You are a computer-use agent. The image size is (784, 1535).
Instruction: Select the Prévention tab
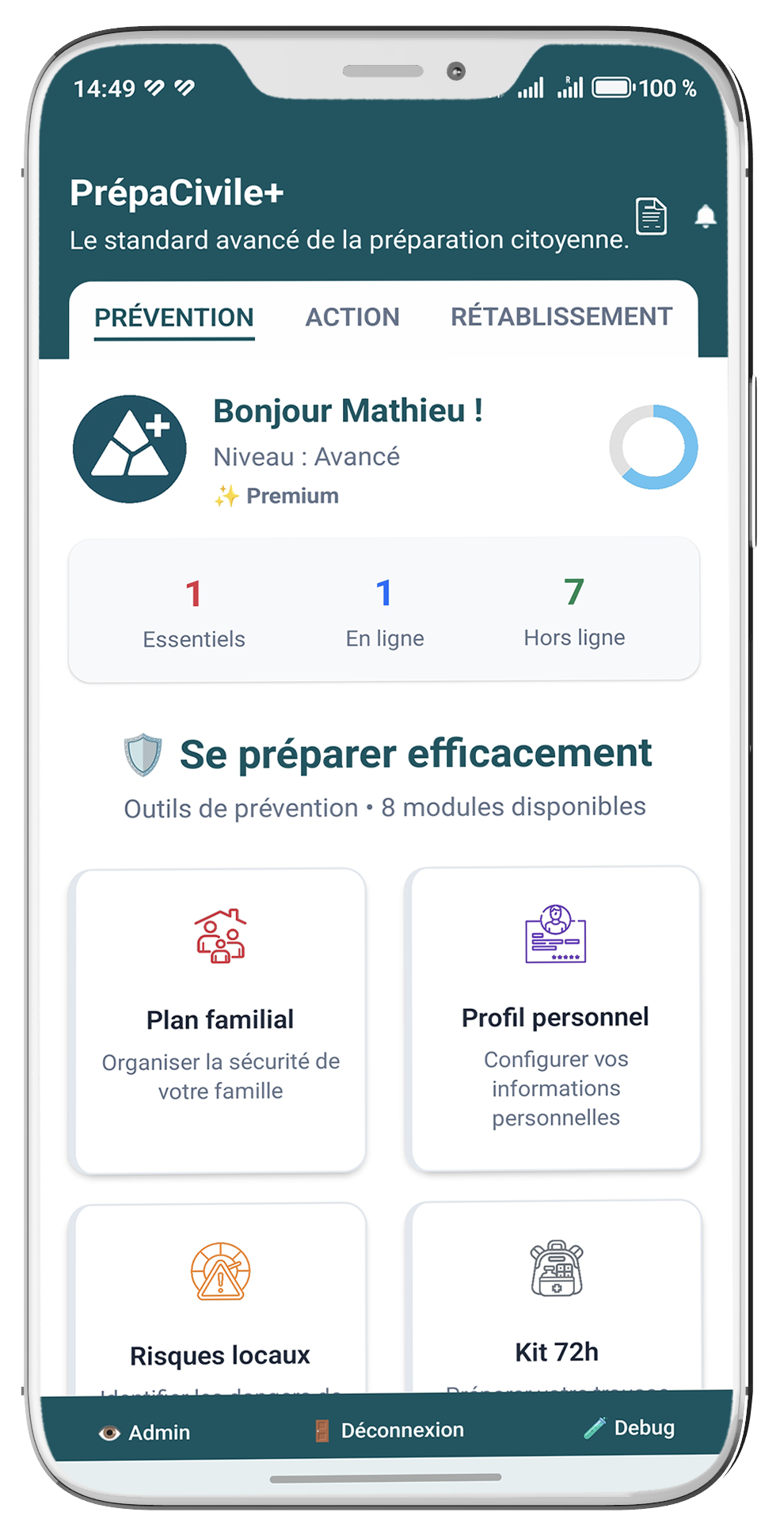click(174, 318)
